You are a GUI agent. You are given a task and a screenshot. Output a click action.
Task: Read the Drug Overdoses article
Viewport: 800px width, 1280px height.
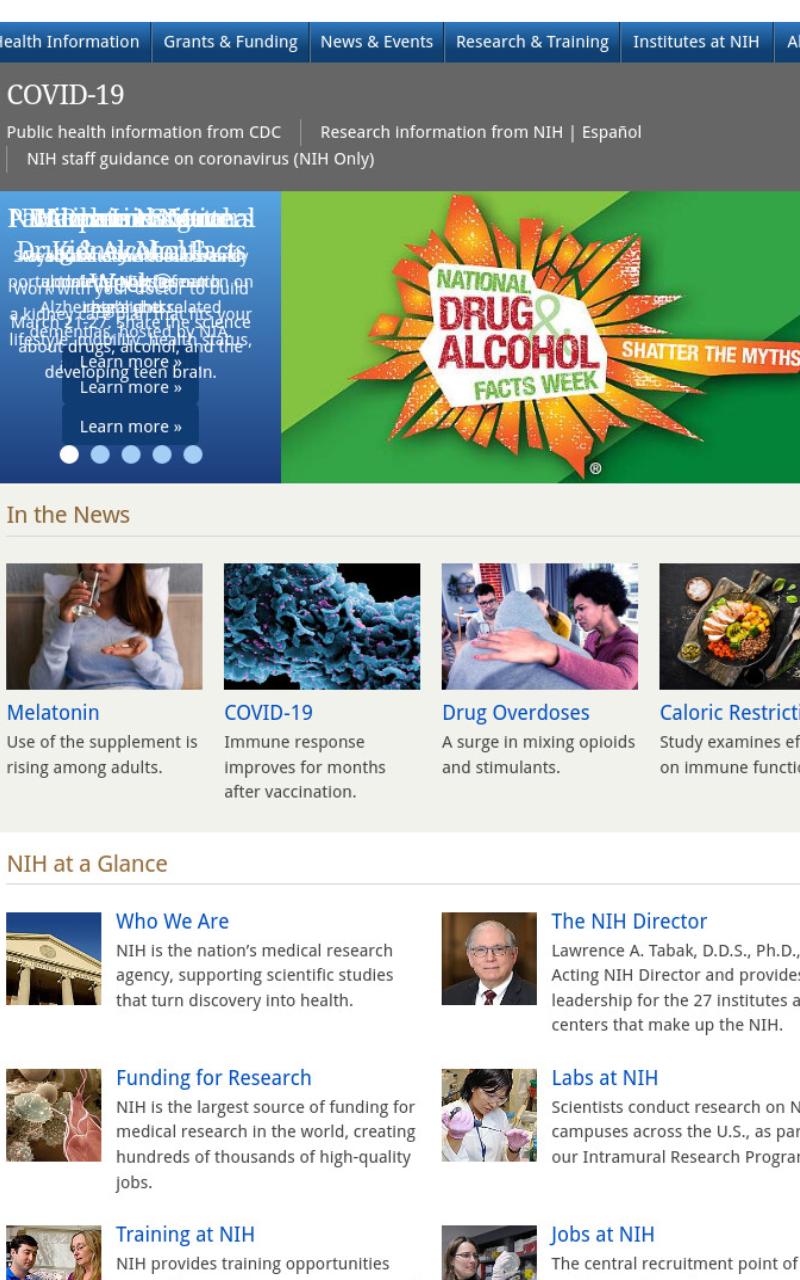pyautogui.click(x=516, y=713)
